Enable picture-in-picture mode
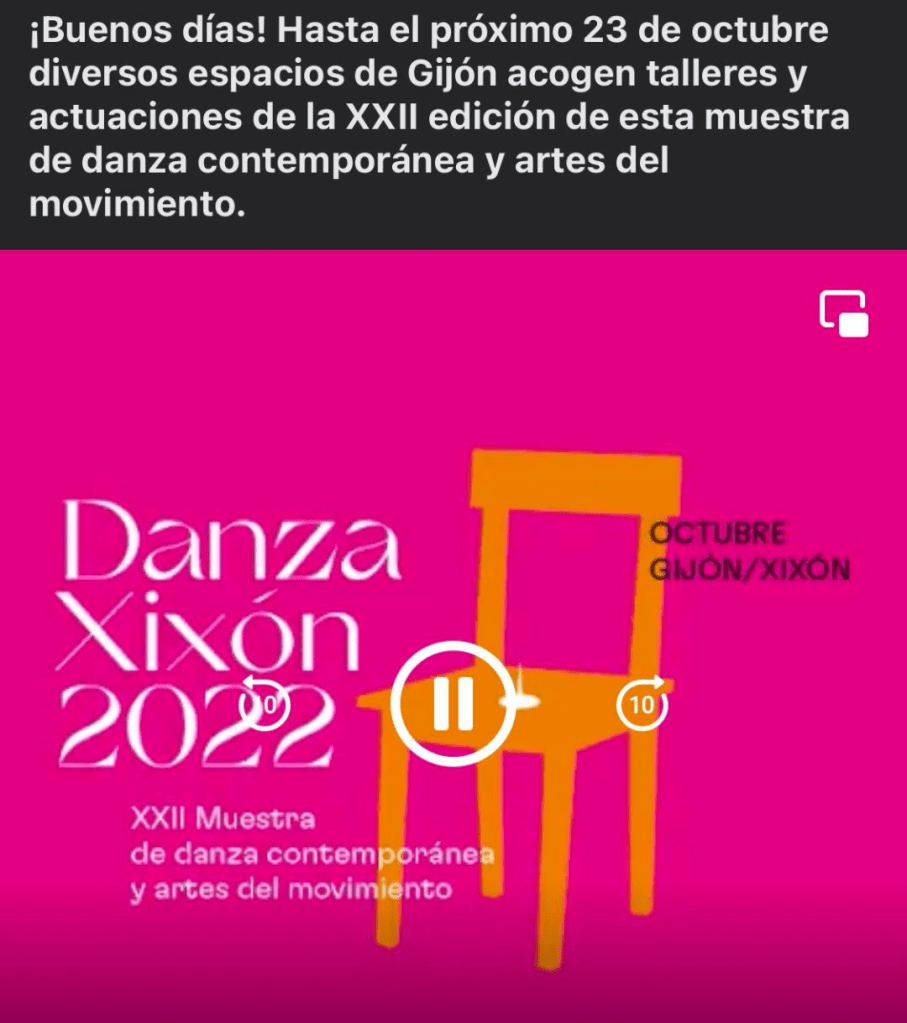Screen dimensions: 907x1023 (843, 313)
